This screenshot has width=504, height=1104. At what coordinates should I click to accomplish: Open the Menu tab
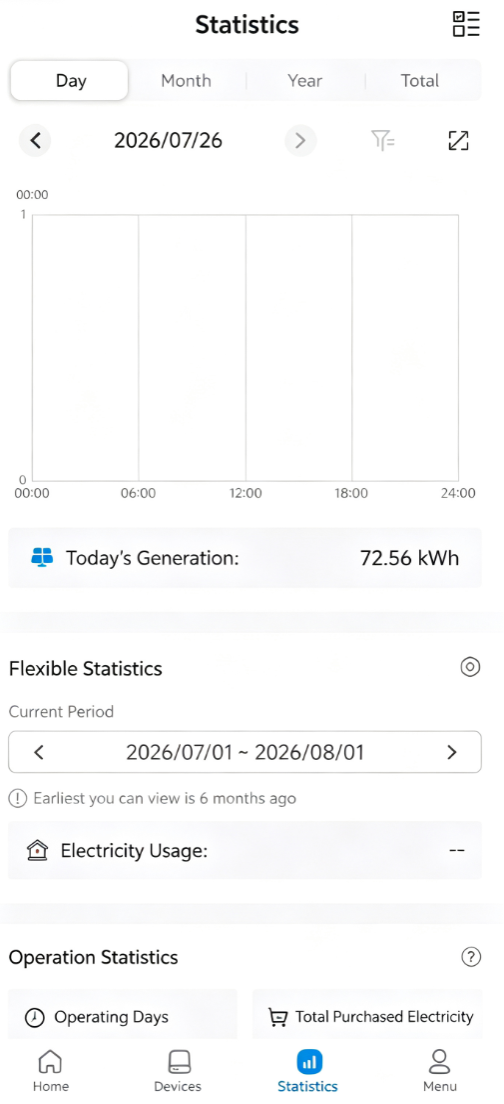(440, 1070)
